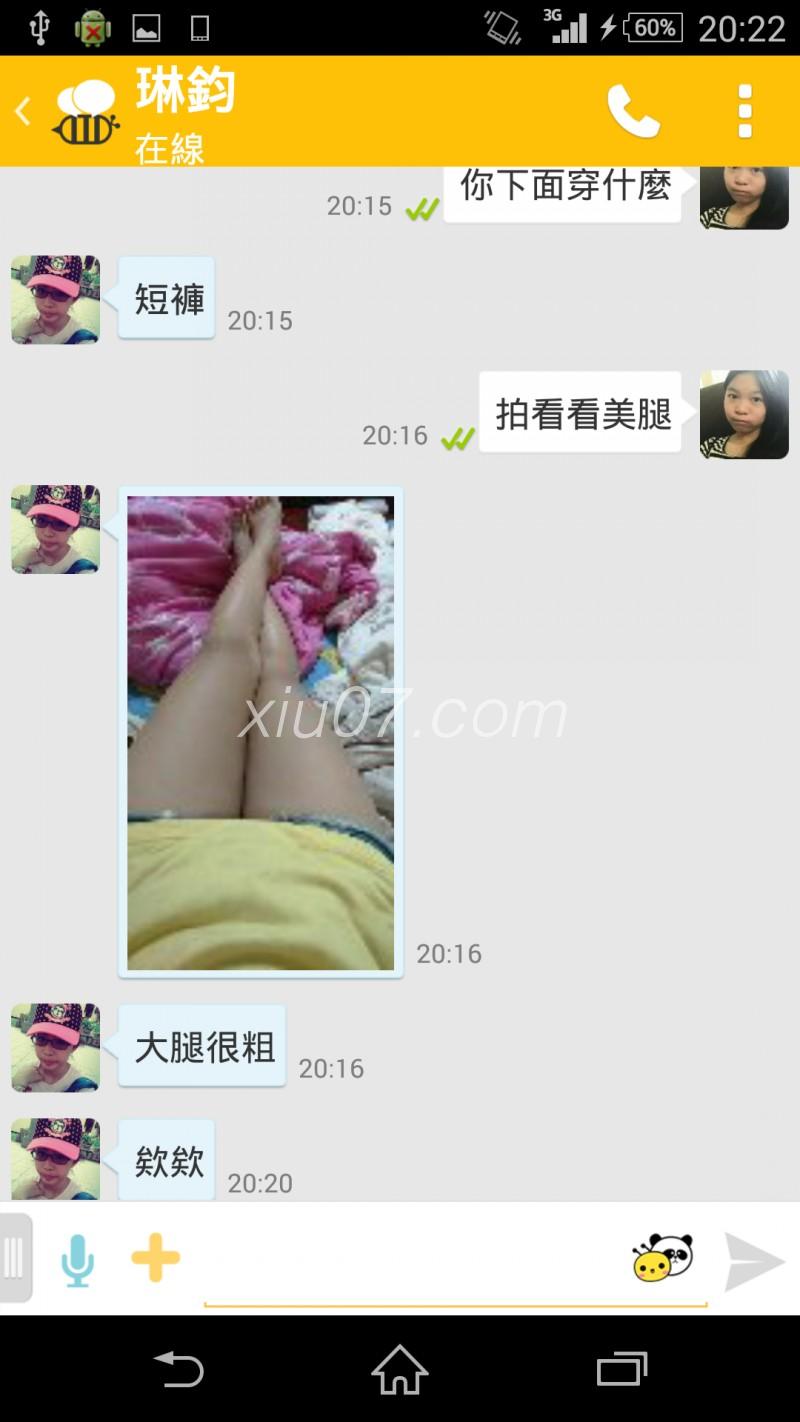Image resolution: width=800 pixels, height=1422 pixels.
Task: Open 琳鈞's avatar beside 短褲 message
Action: (x=55, y=300)
